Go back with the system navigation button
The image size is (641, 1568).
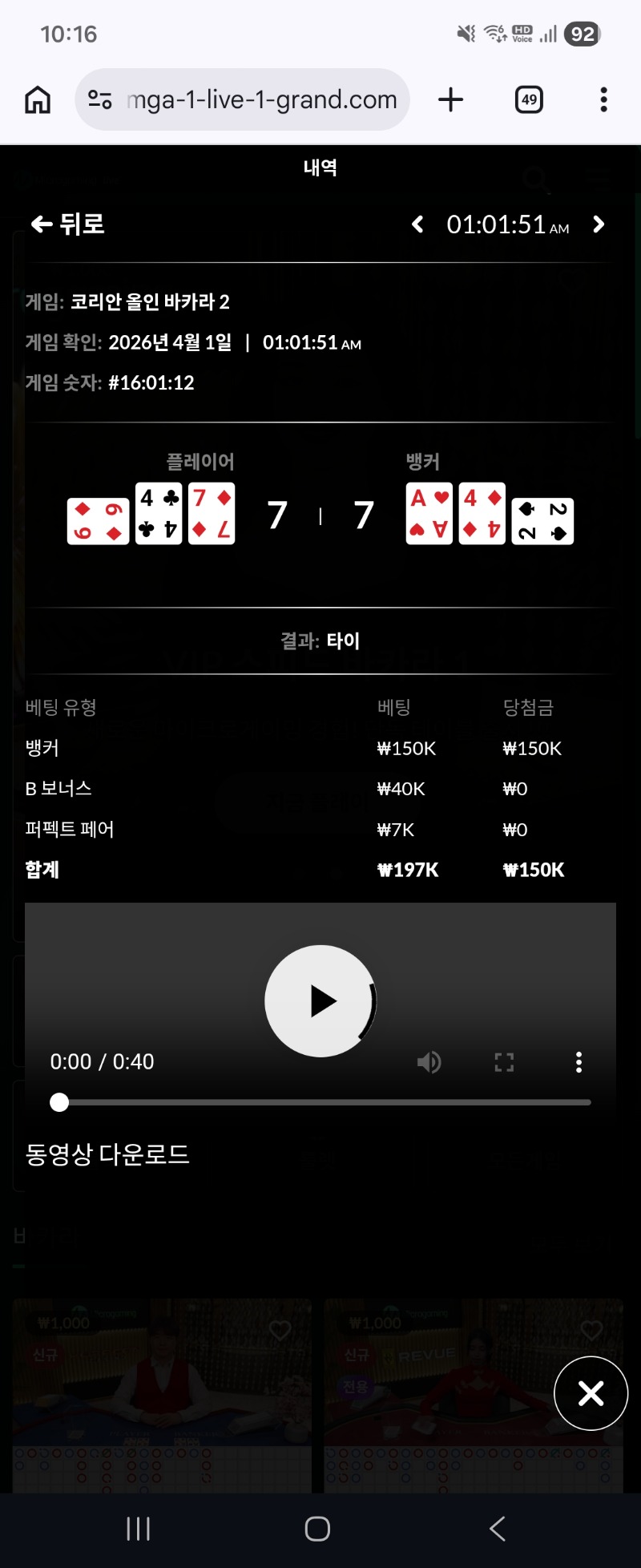pos(498,1529)
